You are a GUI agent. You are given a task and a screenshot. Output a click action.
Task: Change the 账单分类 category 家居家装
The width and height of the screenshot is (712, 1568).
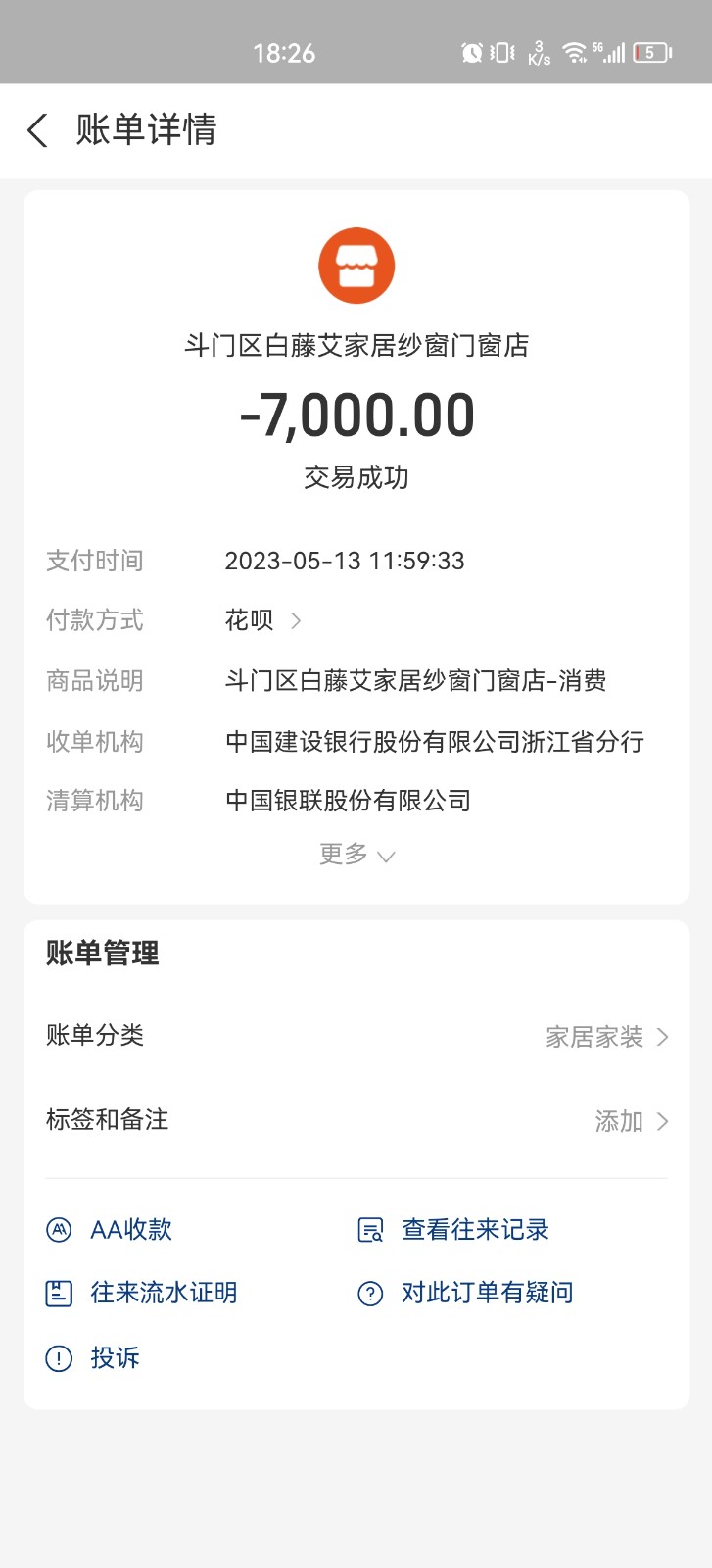605,1037
